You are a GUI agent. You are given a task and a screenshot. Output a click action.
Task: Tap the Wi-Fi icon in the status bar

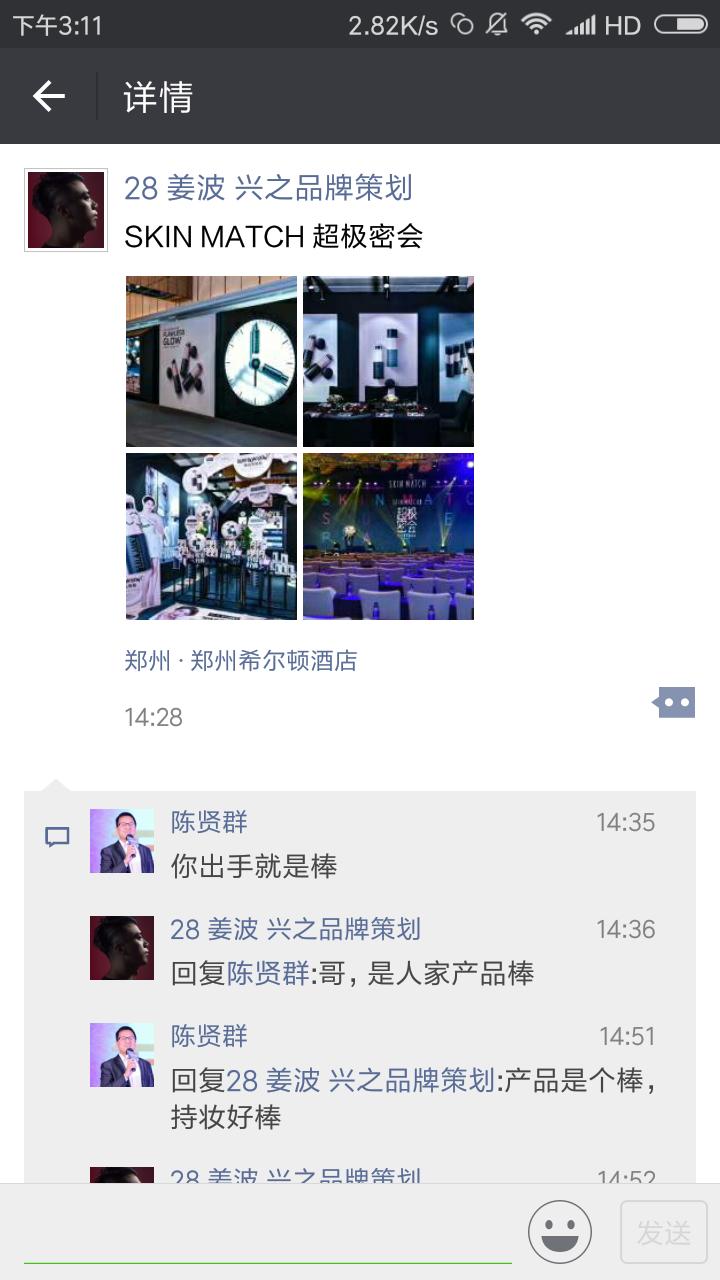click(x=537, y=23)
